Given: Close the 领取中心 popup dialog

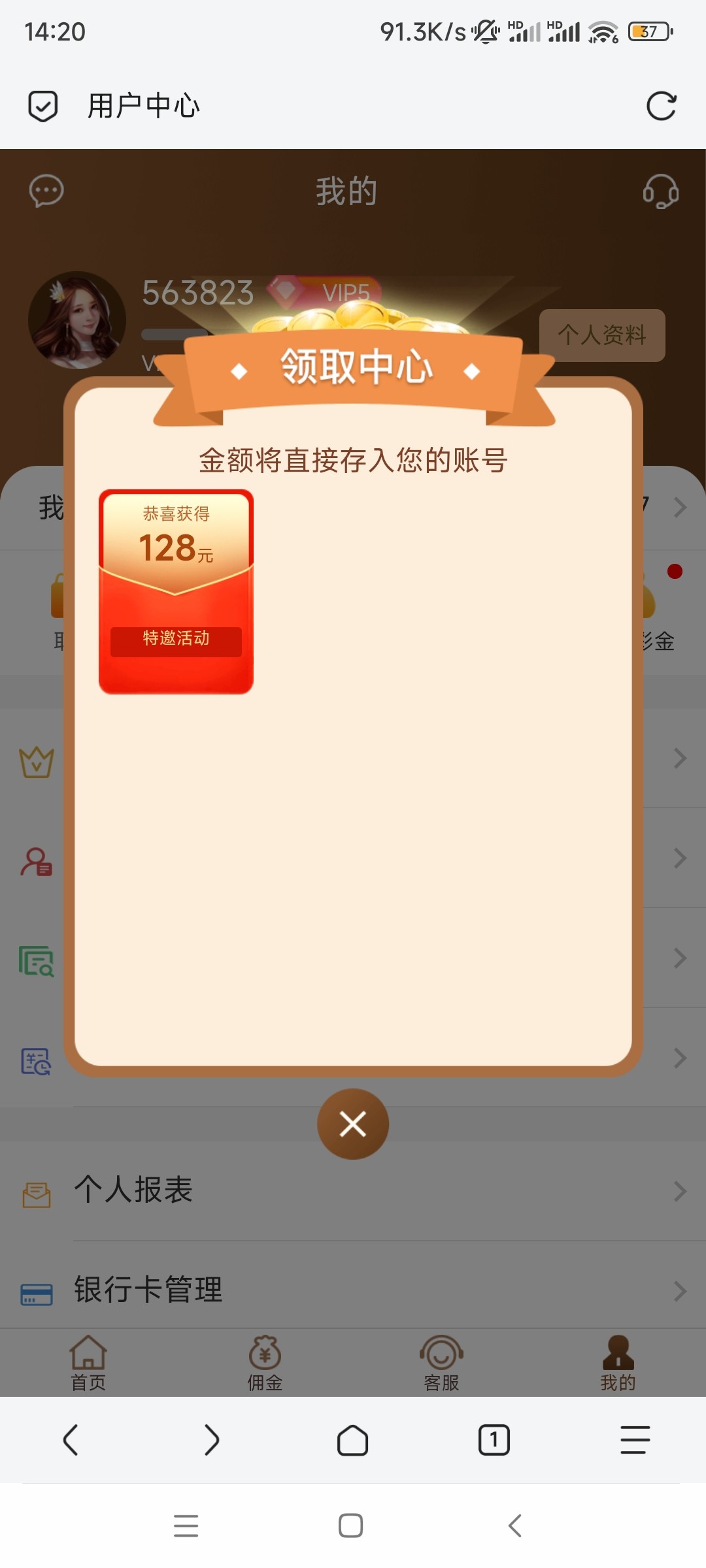Looking at the screenshot, I should point(353,1124).
